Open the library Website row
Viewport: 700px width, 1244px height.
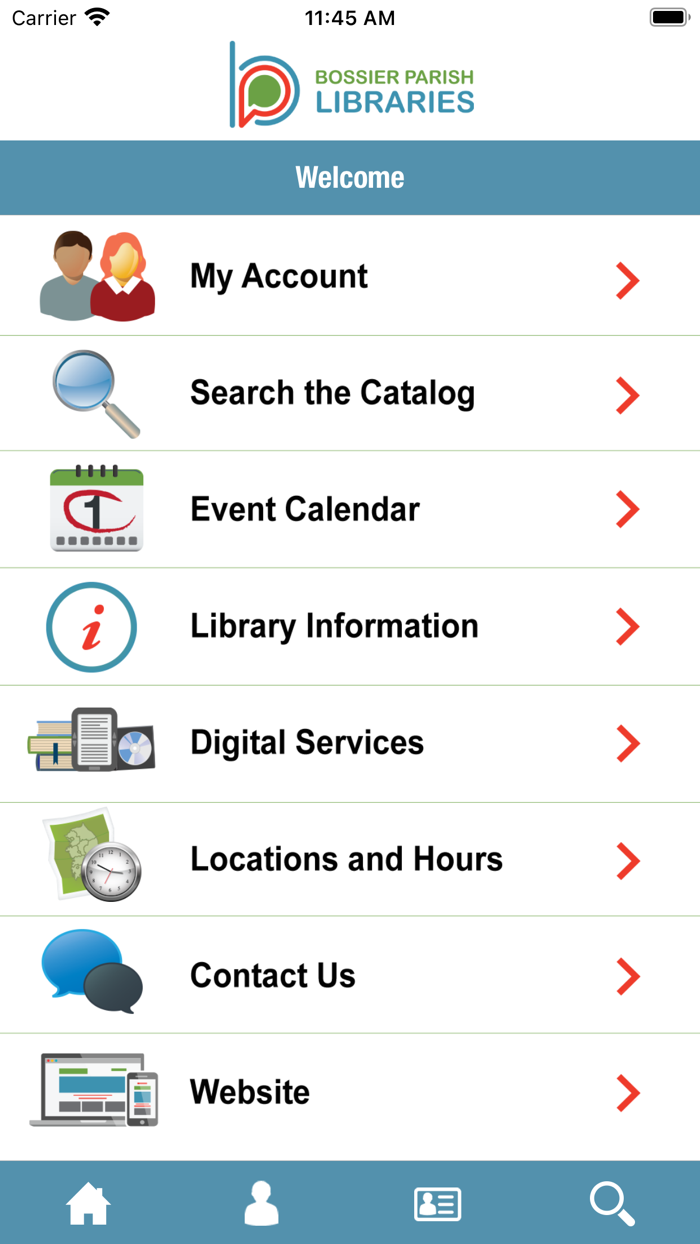(350, 1093)
